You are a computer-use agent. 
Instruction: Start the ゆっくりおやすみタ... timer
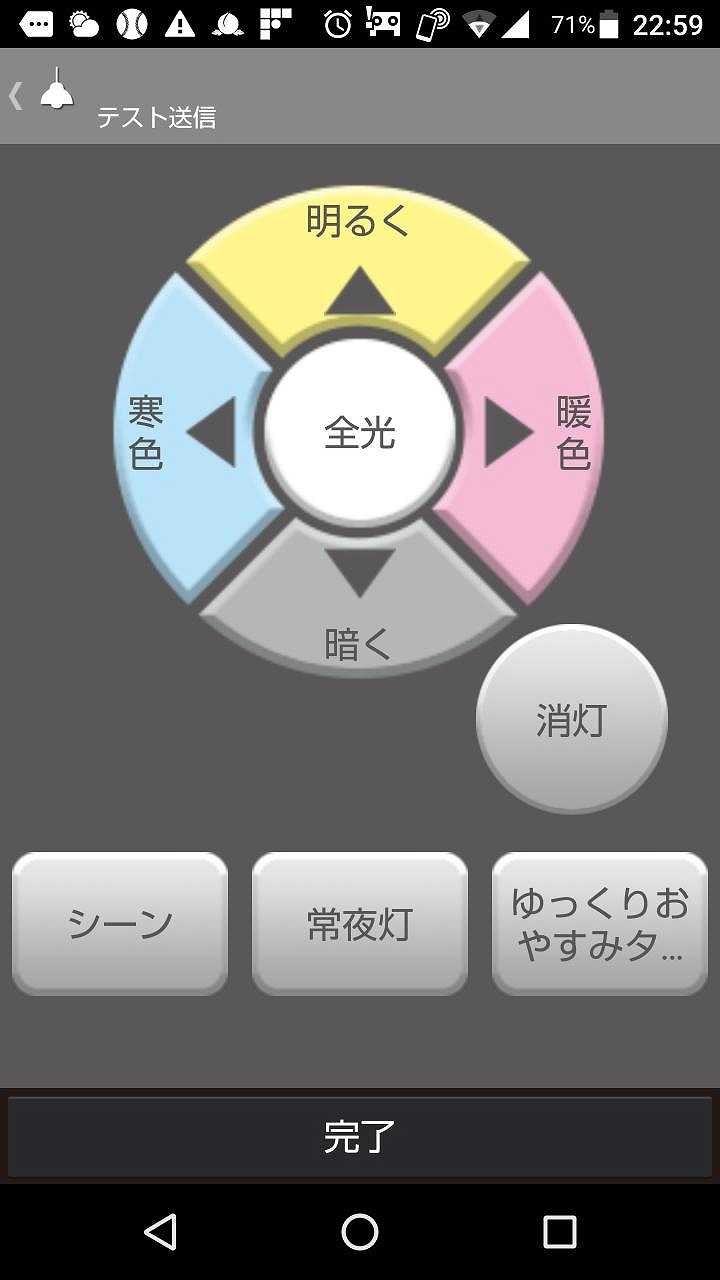pos(600,923)
